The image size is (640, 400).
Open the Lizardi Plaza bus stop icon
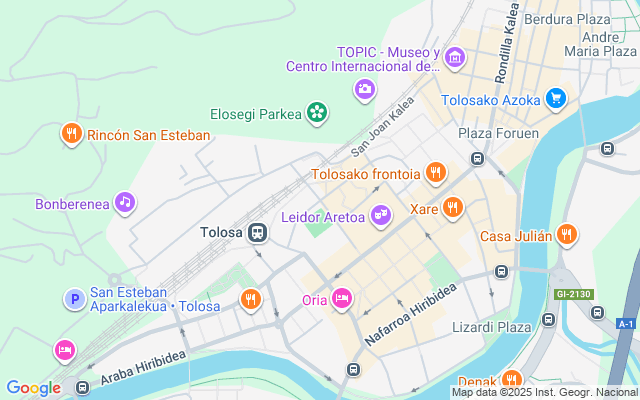click(548, 320)
